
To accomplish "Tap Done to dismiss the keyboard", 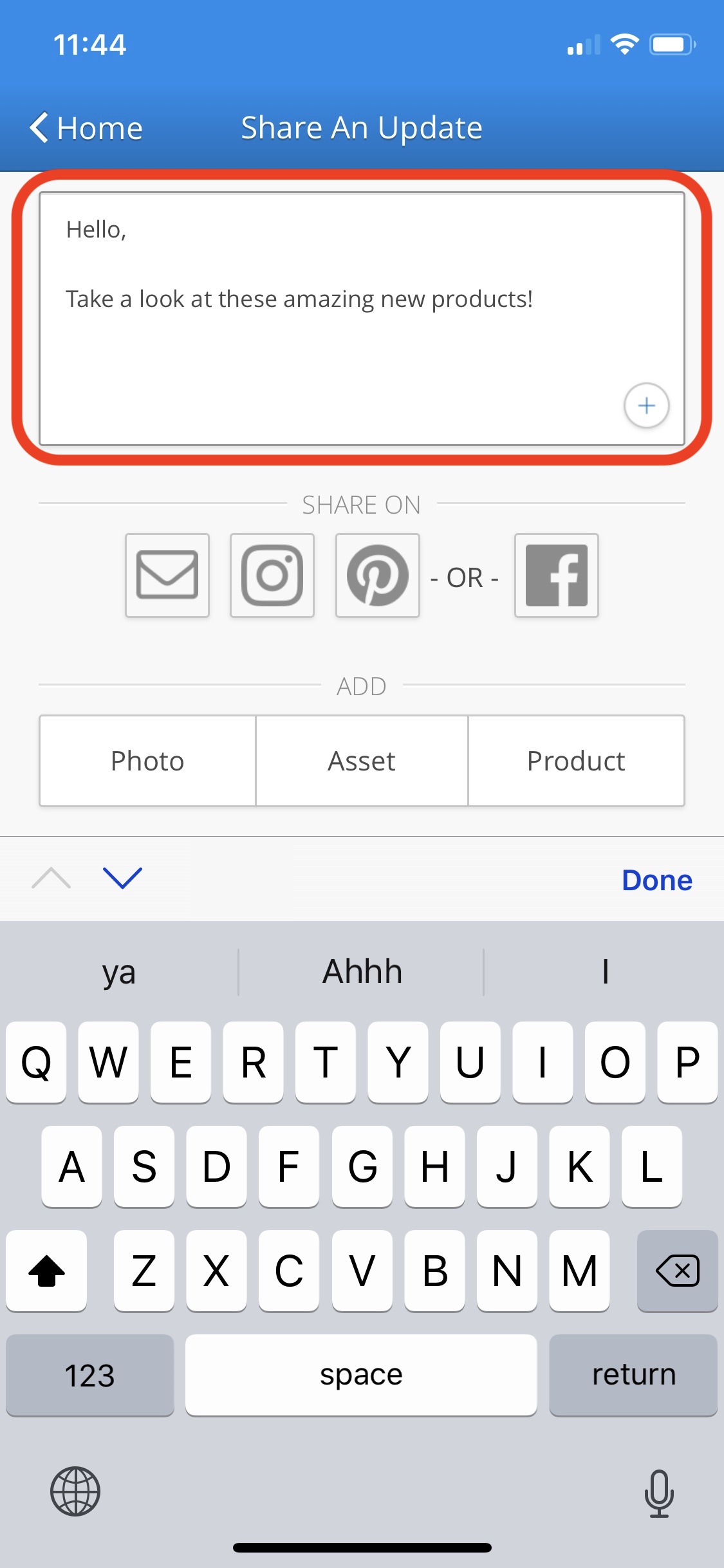I will [x=656, y=880].
